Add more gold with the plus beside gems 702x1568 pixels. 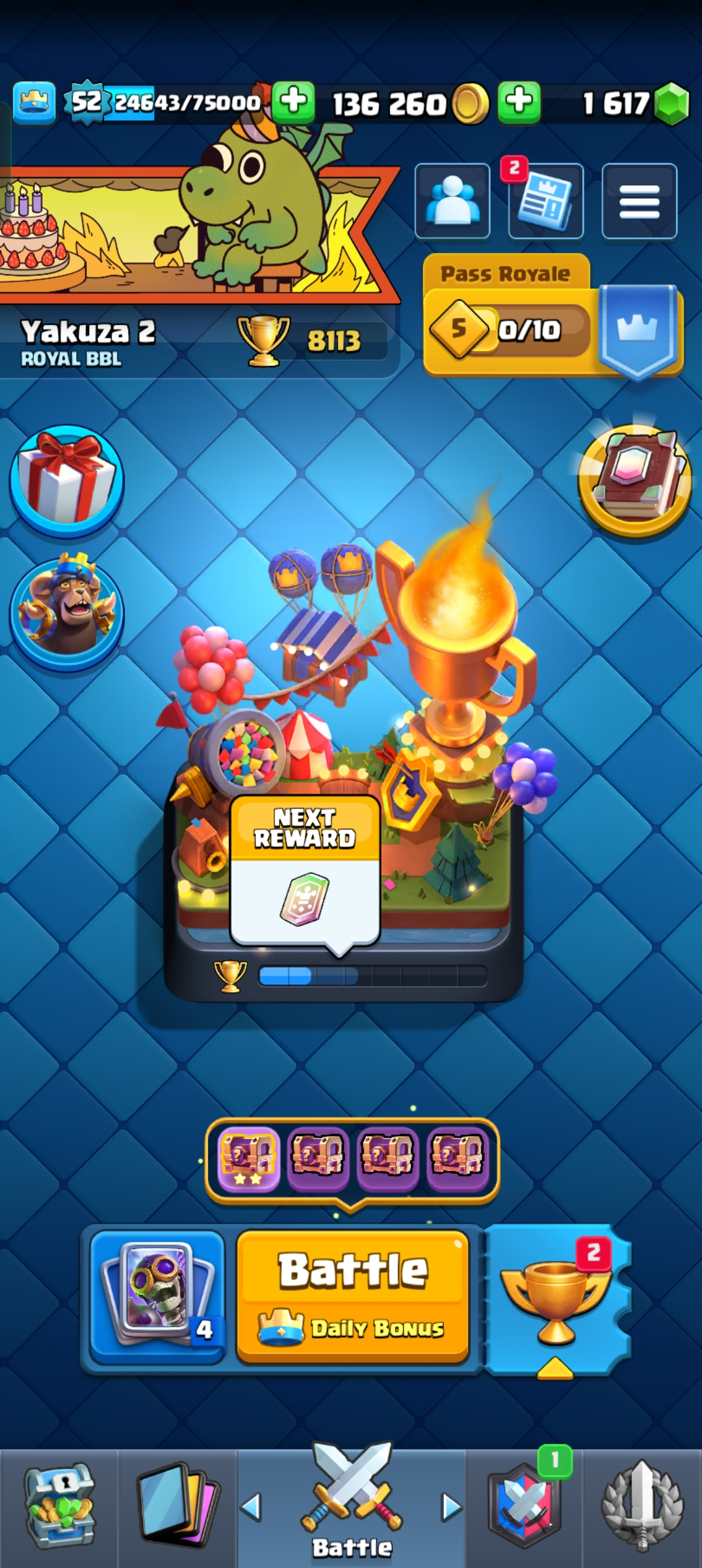click(x=519, y=103)
